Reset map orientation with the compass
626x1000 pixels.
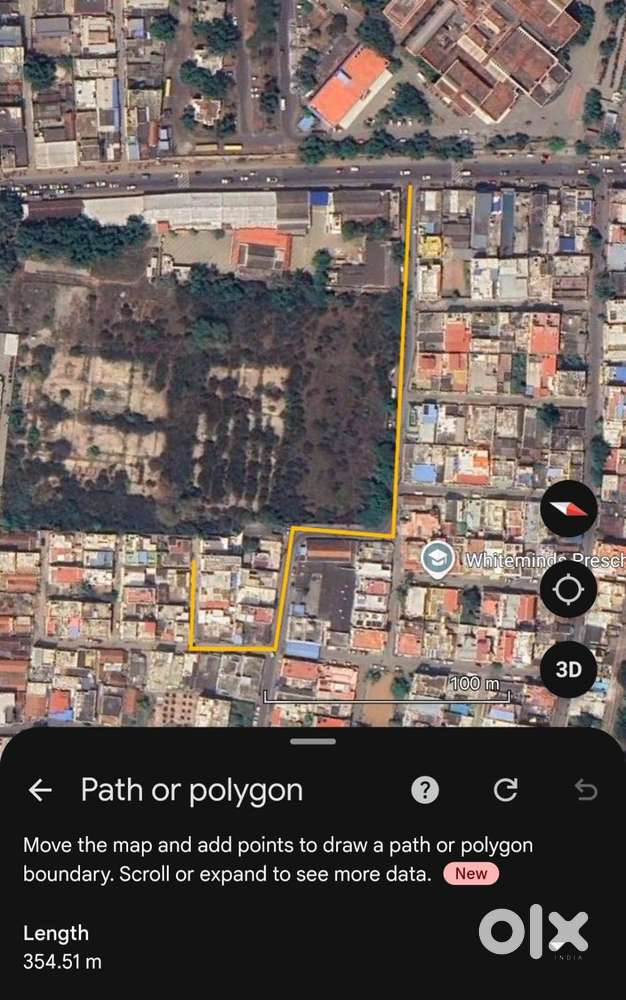pyautogui.click(x=568, y=509)
